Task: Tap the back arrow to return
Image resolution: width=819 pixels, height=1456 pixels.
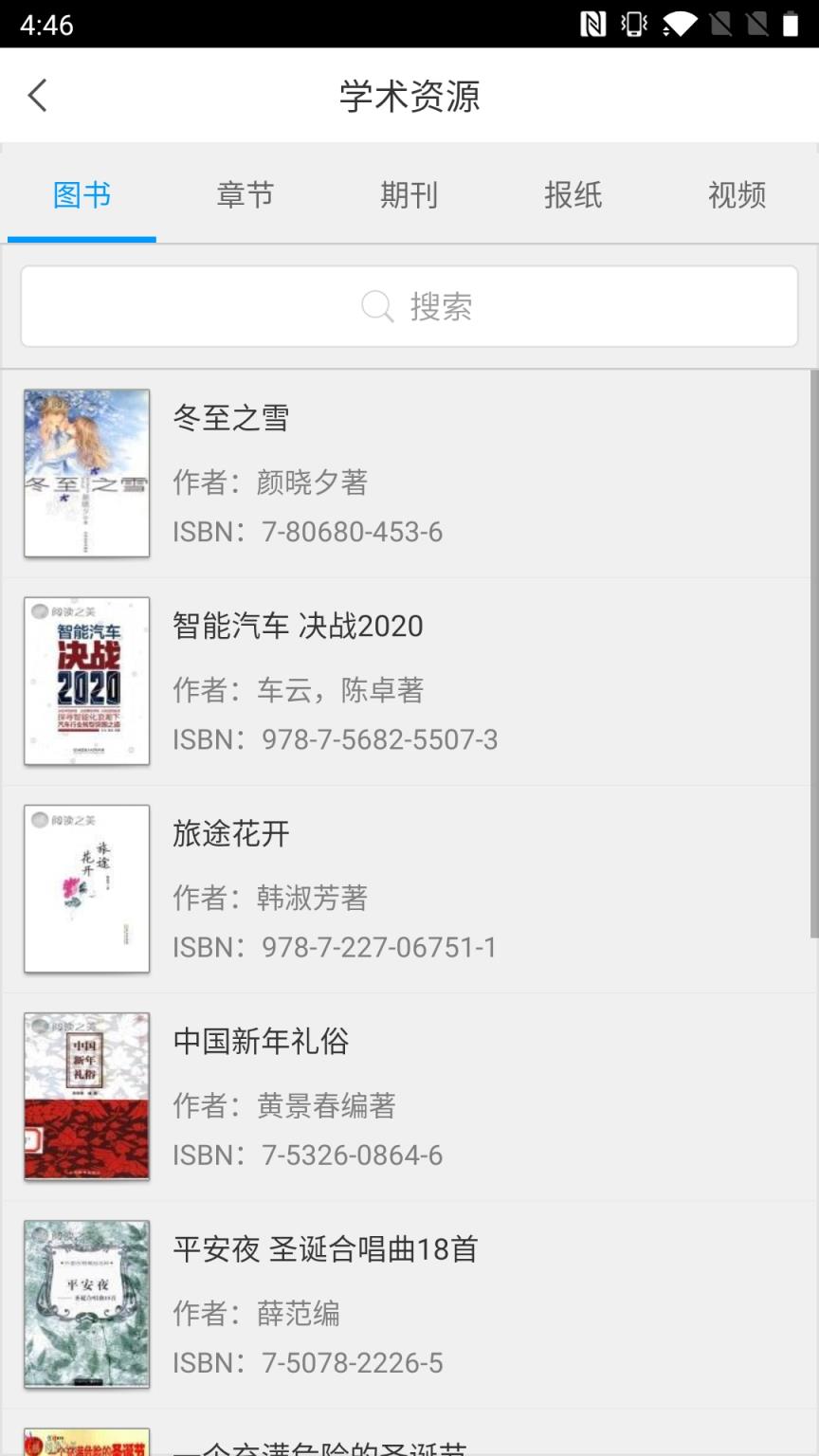Action: click(37, 96)
